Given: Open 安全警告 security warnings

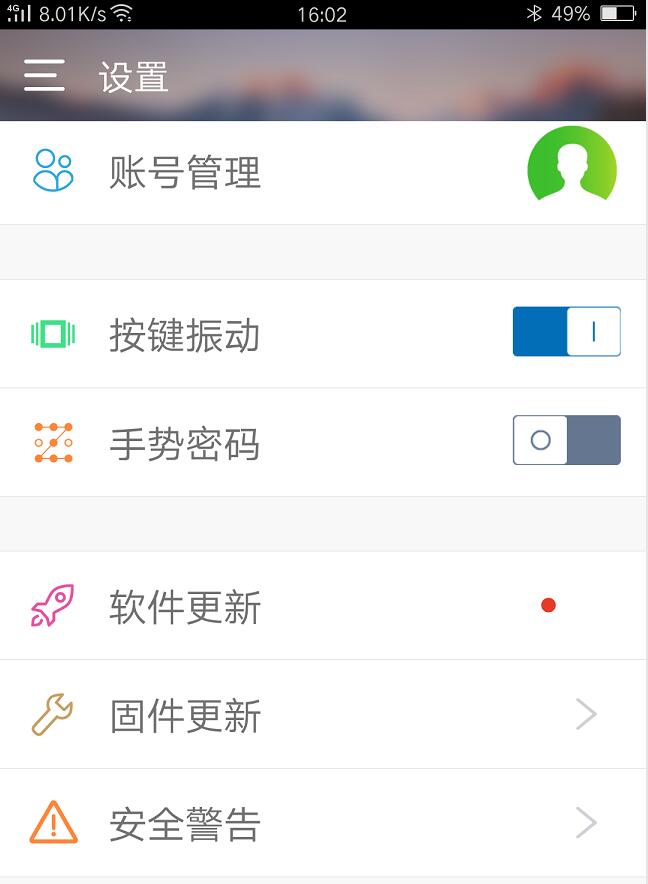Looking at the screenshot, I should click(x=186, y=824).
